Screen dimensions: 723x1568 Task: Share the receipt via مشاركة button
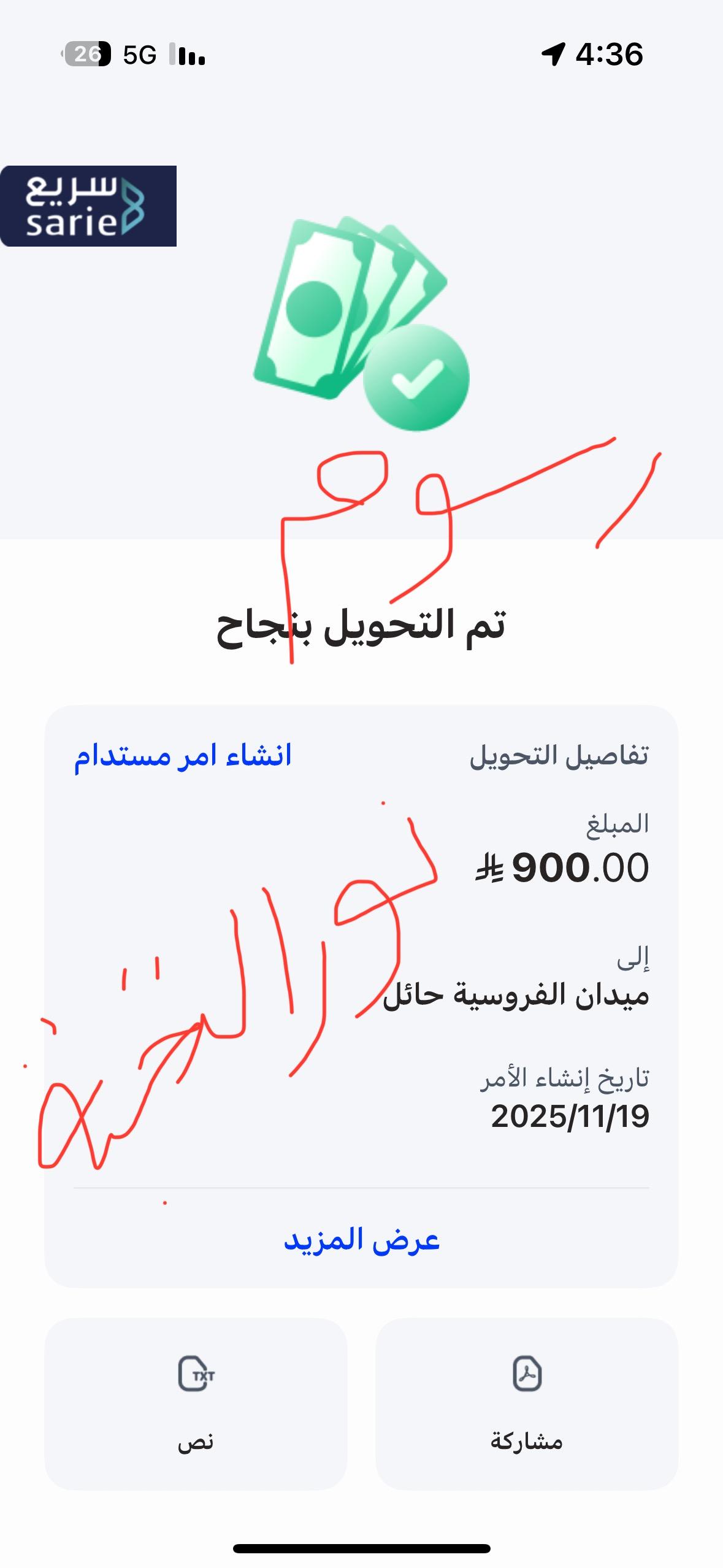[526, 1404]
